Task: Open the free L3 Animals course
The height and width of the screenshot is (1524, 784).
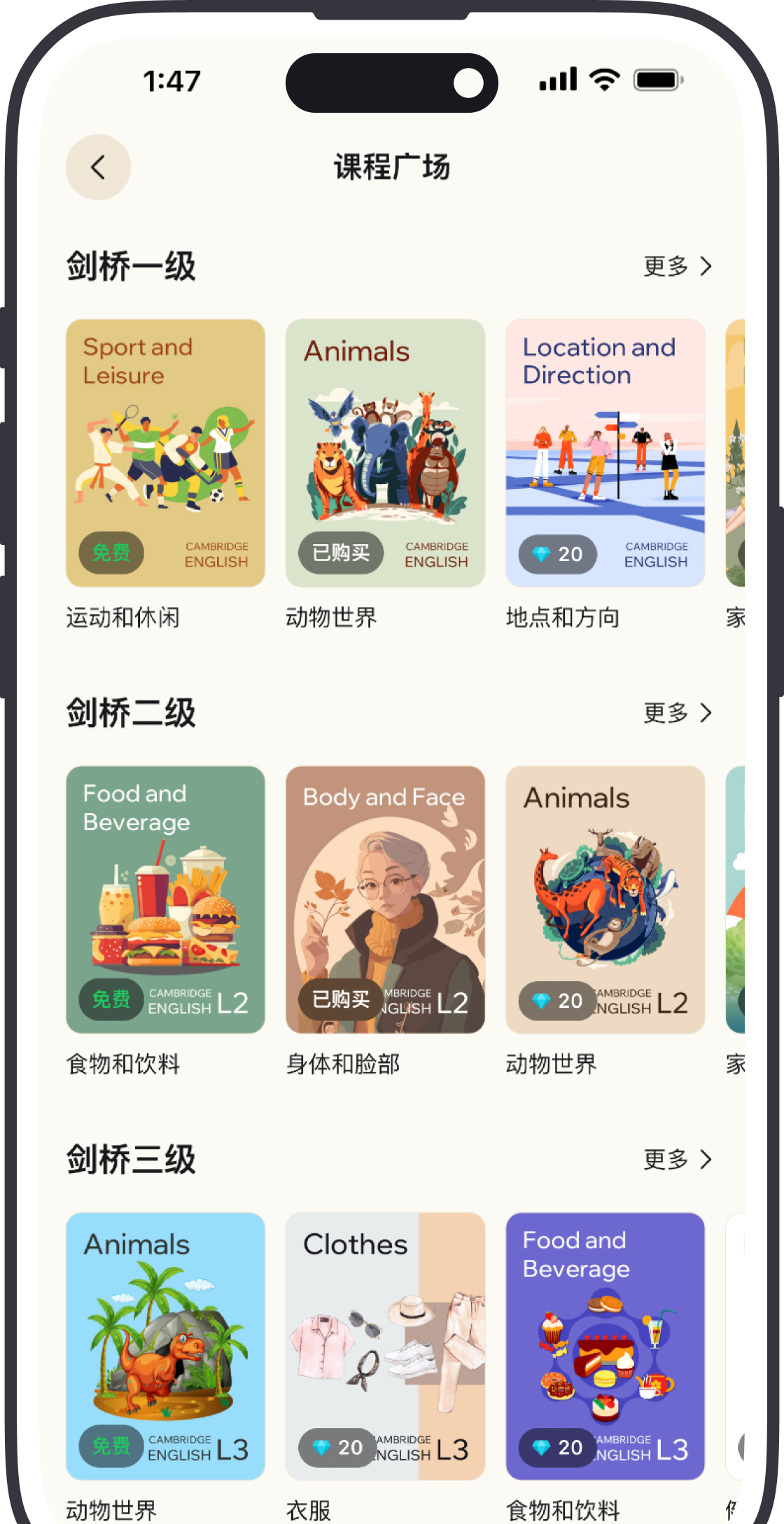Action: click(165, 1346)
